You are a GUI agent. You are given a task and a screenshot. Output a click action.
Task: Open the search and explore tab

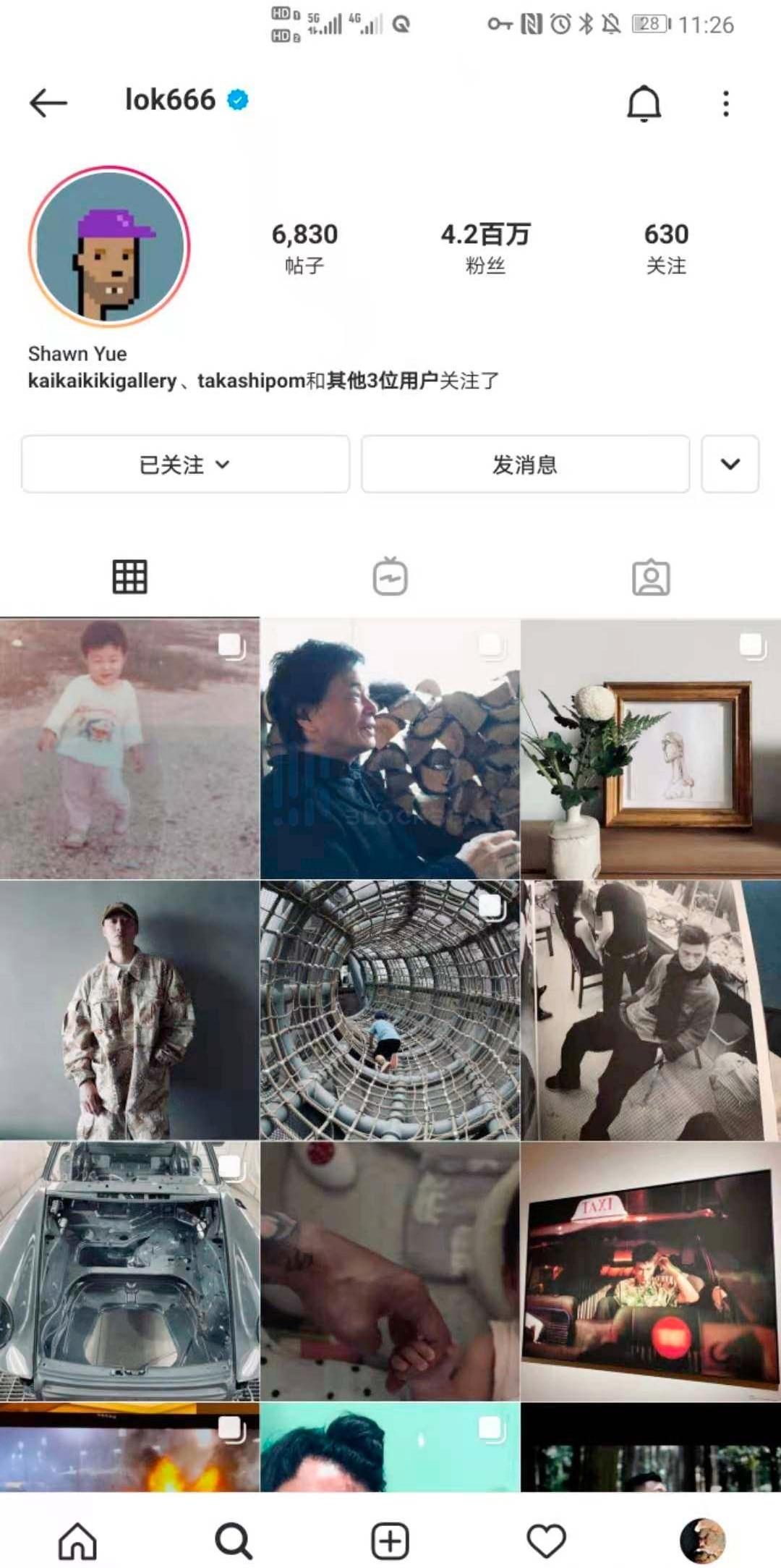(233, 1541)
